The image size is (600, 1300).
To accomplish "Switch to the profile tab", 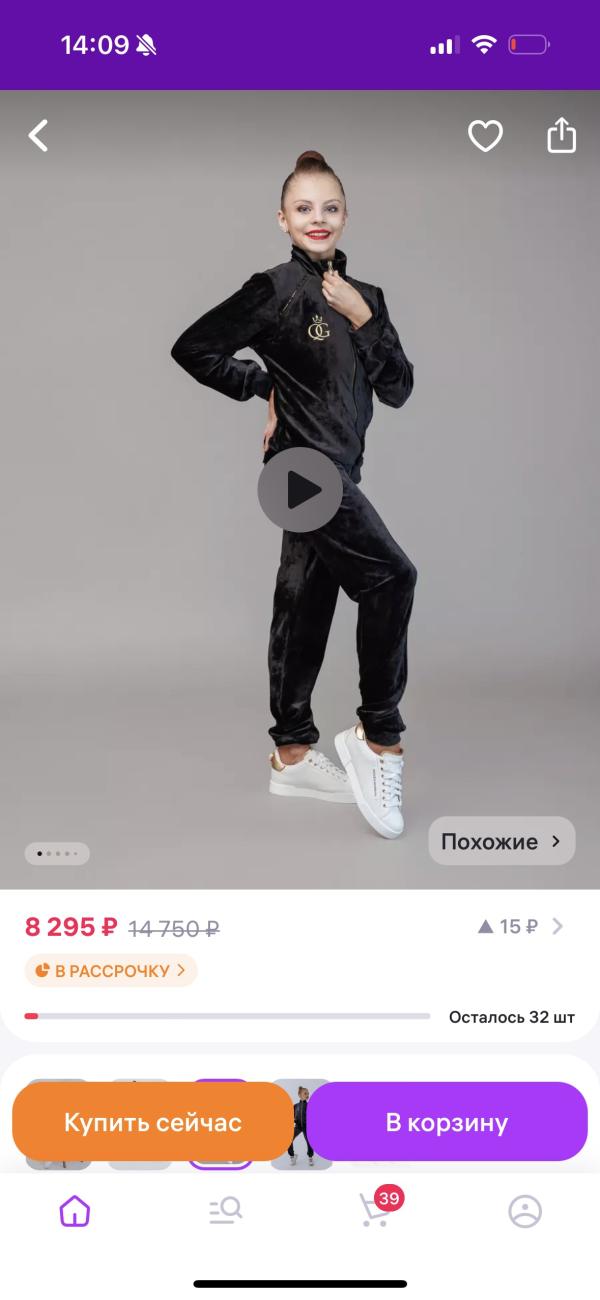I will 525,1211.
